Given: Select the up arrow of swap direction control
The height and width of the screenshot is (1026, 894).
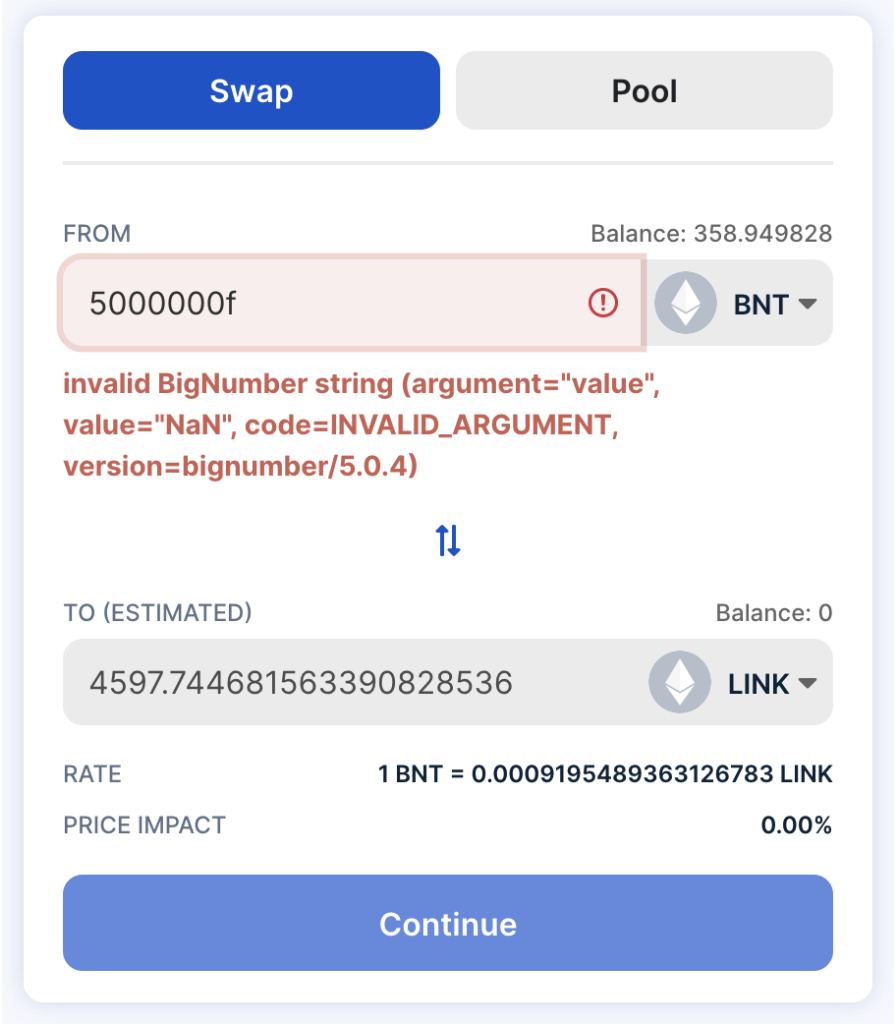Looking at the screenshot, I should pyautogui.click(x=441, y=539).
